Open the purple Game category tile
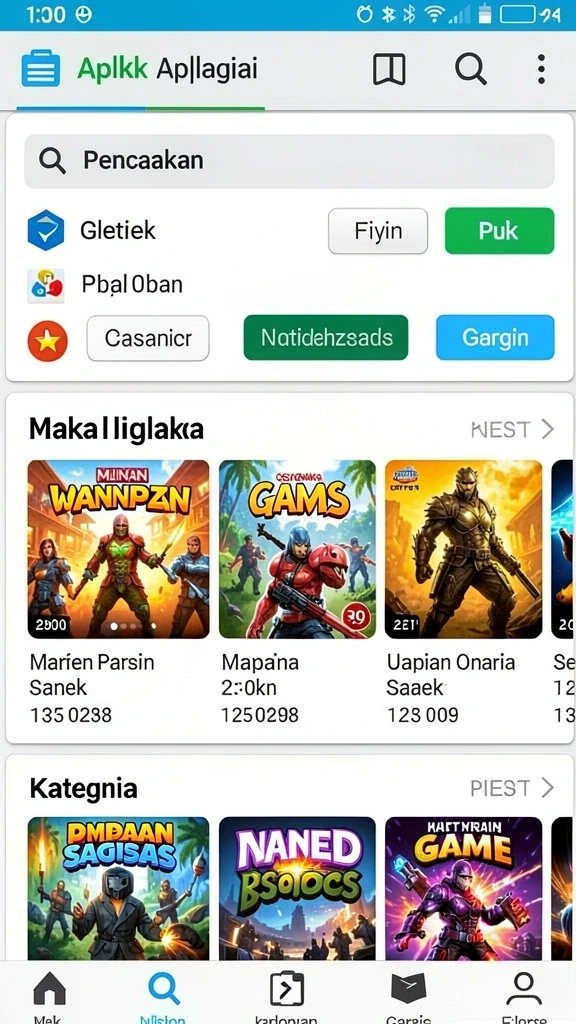 pos(464,888)
